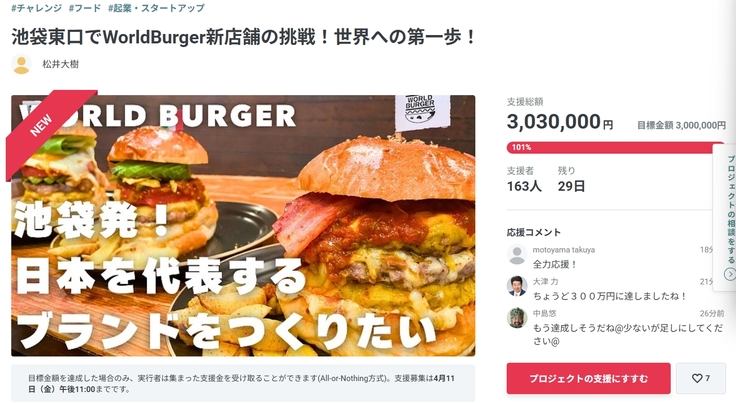Tap プロジェクトの支援にすすむ button
Viewport: 736px width, 403px height.
point(588,378)
